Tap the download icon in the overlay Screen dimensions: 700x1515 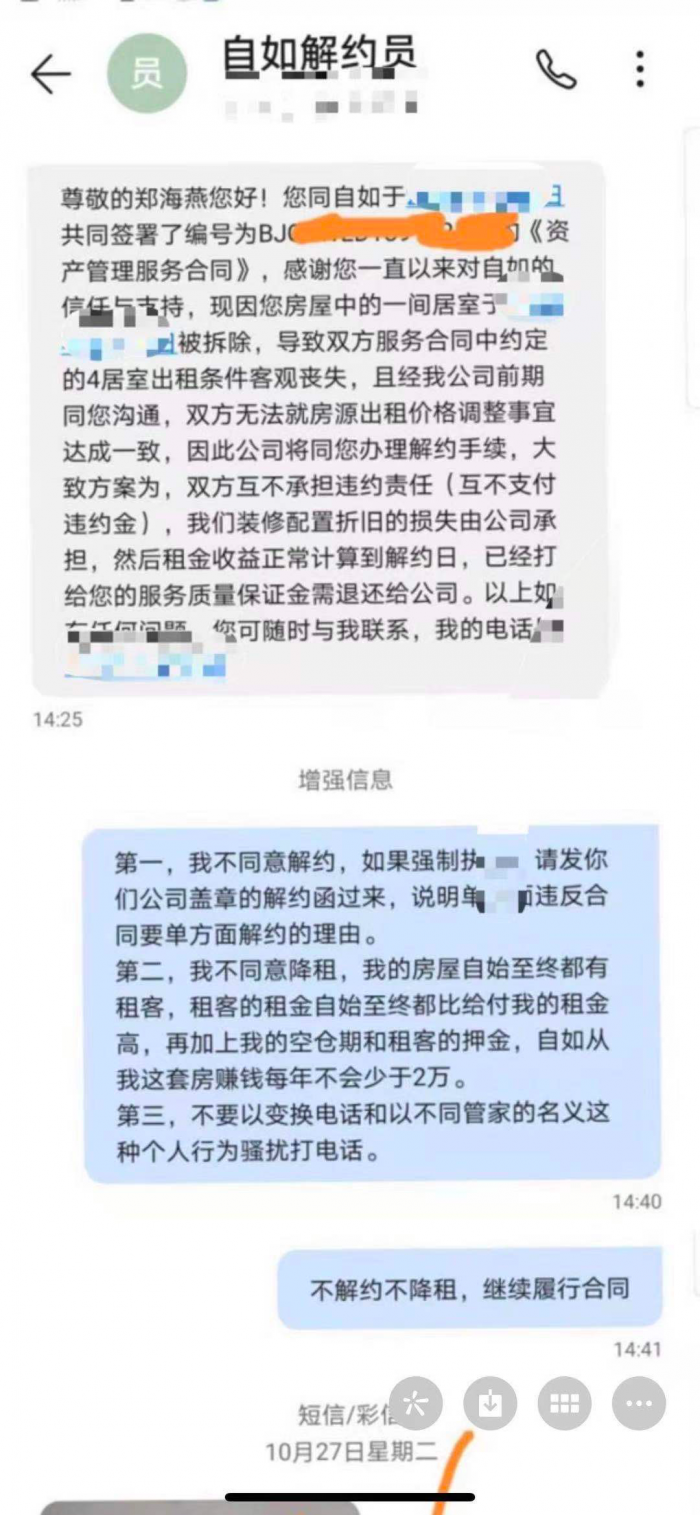pos(490,1403)
